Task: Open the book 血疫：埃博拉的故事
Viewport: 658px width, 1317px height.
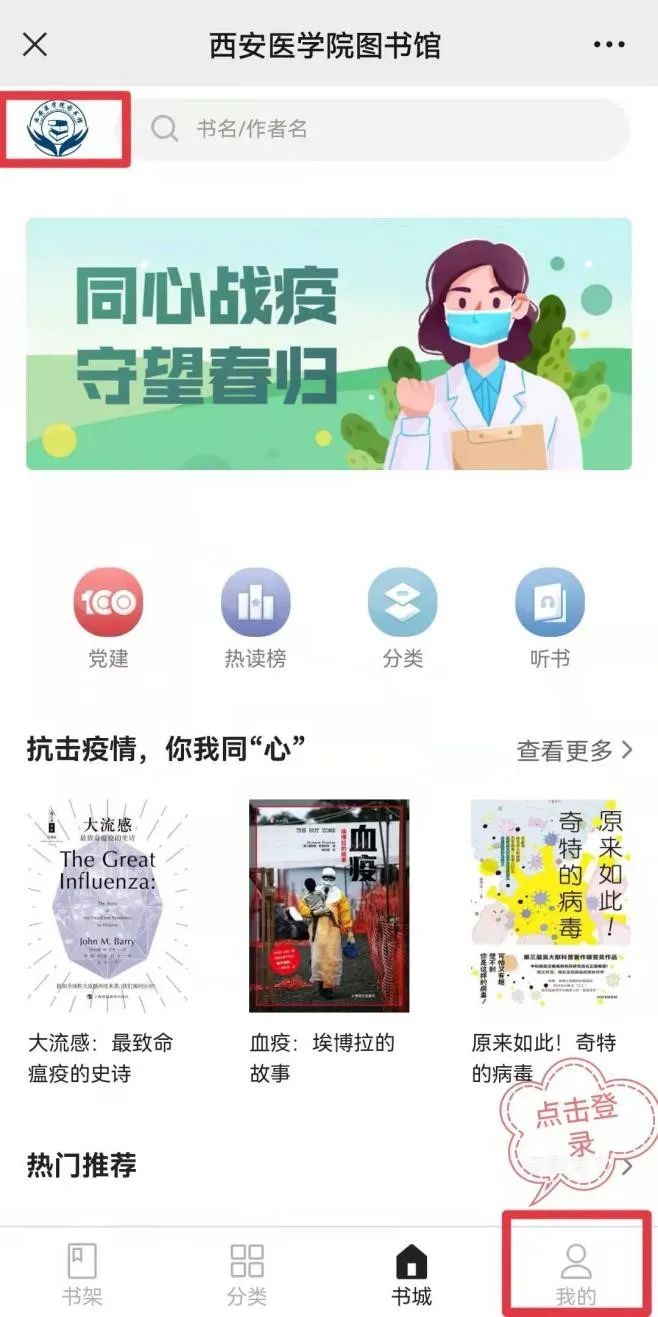Action: pos(329,906)
